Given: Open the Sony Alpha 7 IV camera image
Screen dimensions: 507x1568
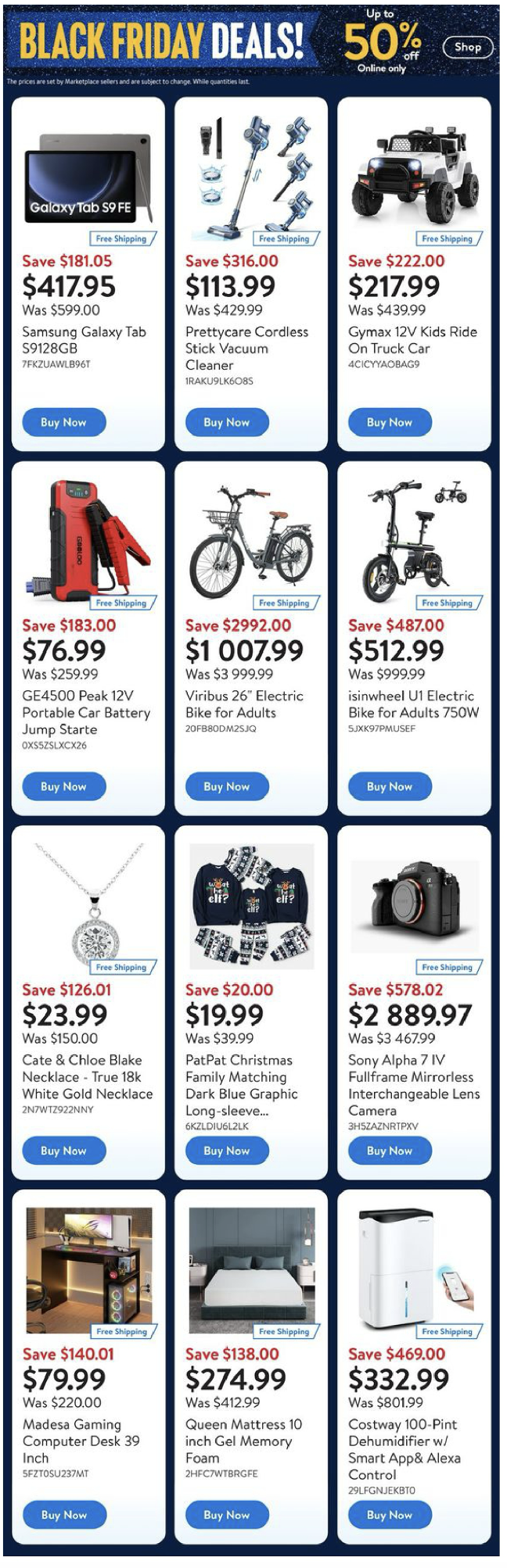Looking at the screenshot, I should tap(414, 907).
